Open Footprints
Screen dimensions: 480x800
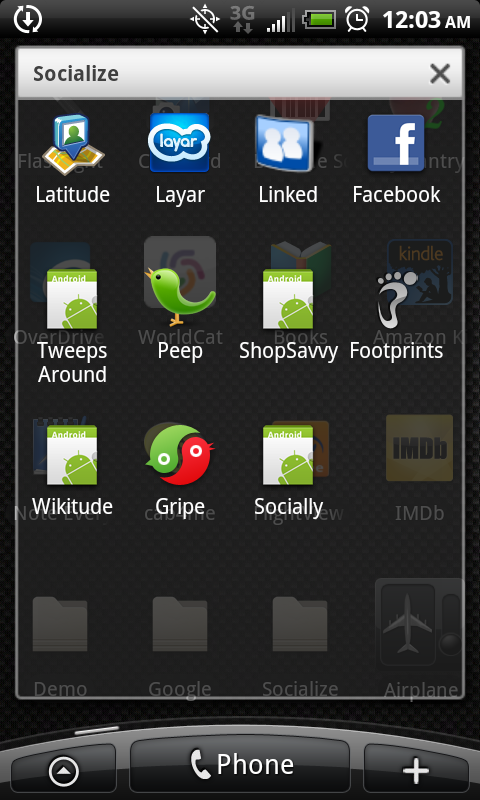(x=396, y=315)
